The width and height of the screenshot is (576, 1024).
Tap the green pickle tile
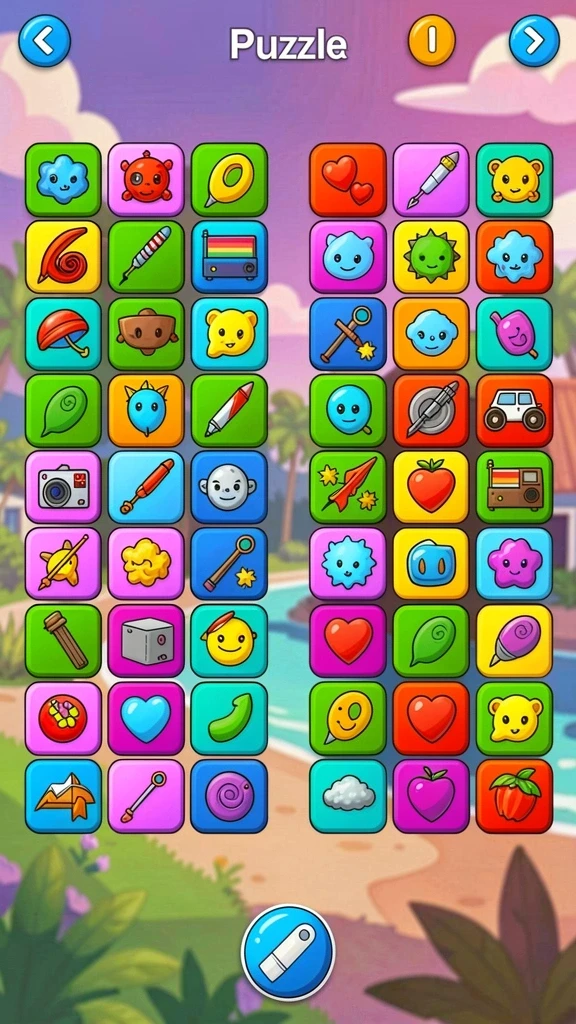pyautogui.click(x=229, y=718)
